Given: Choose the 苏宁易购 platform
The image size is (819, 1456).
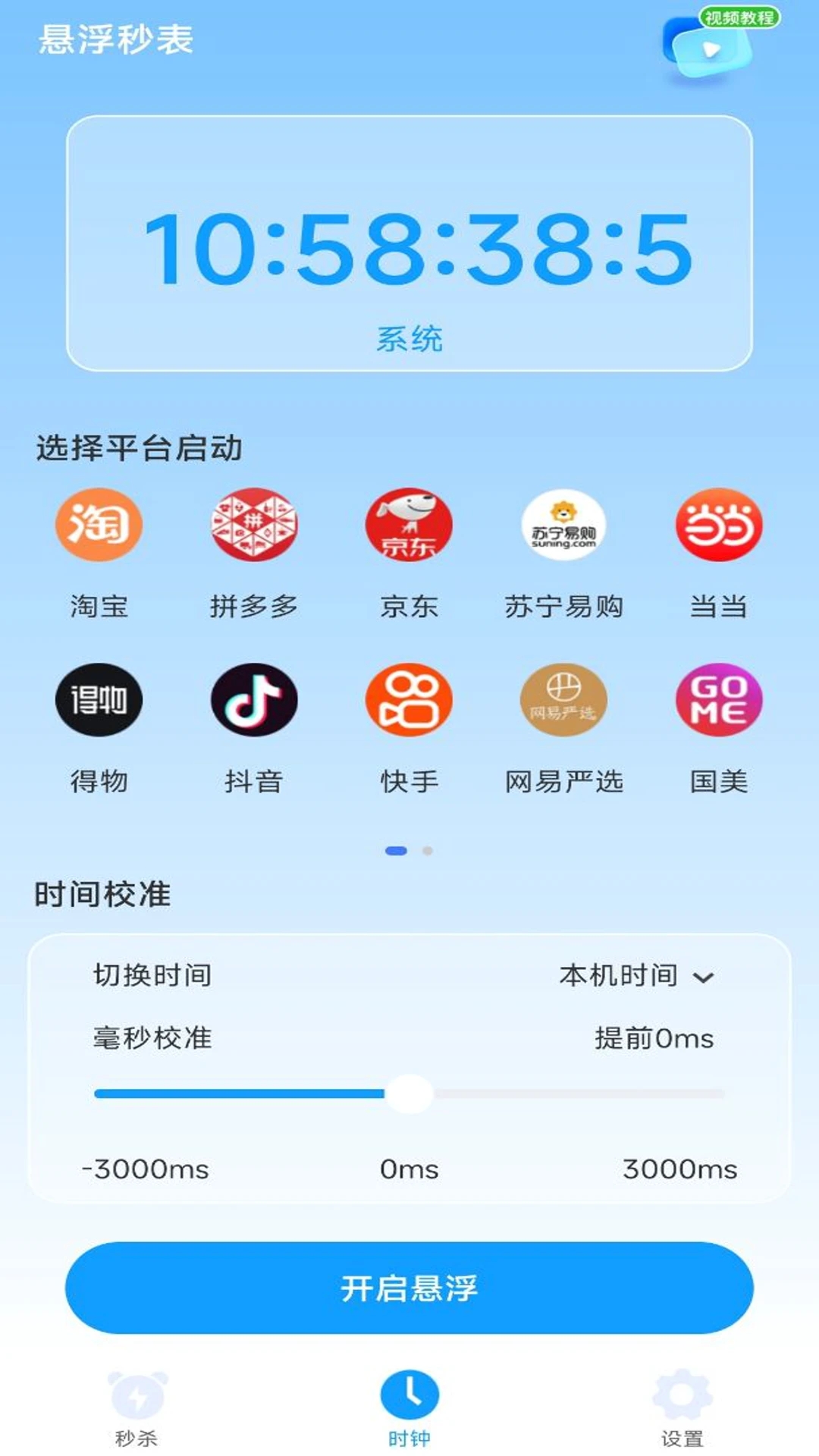Looking at the screenshot, I should pos(563,525).
